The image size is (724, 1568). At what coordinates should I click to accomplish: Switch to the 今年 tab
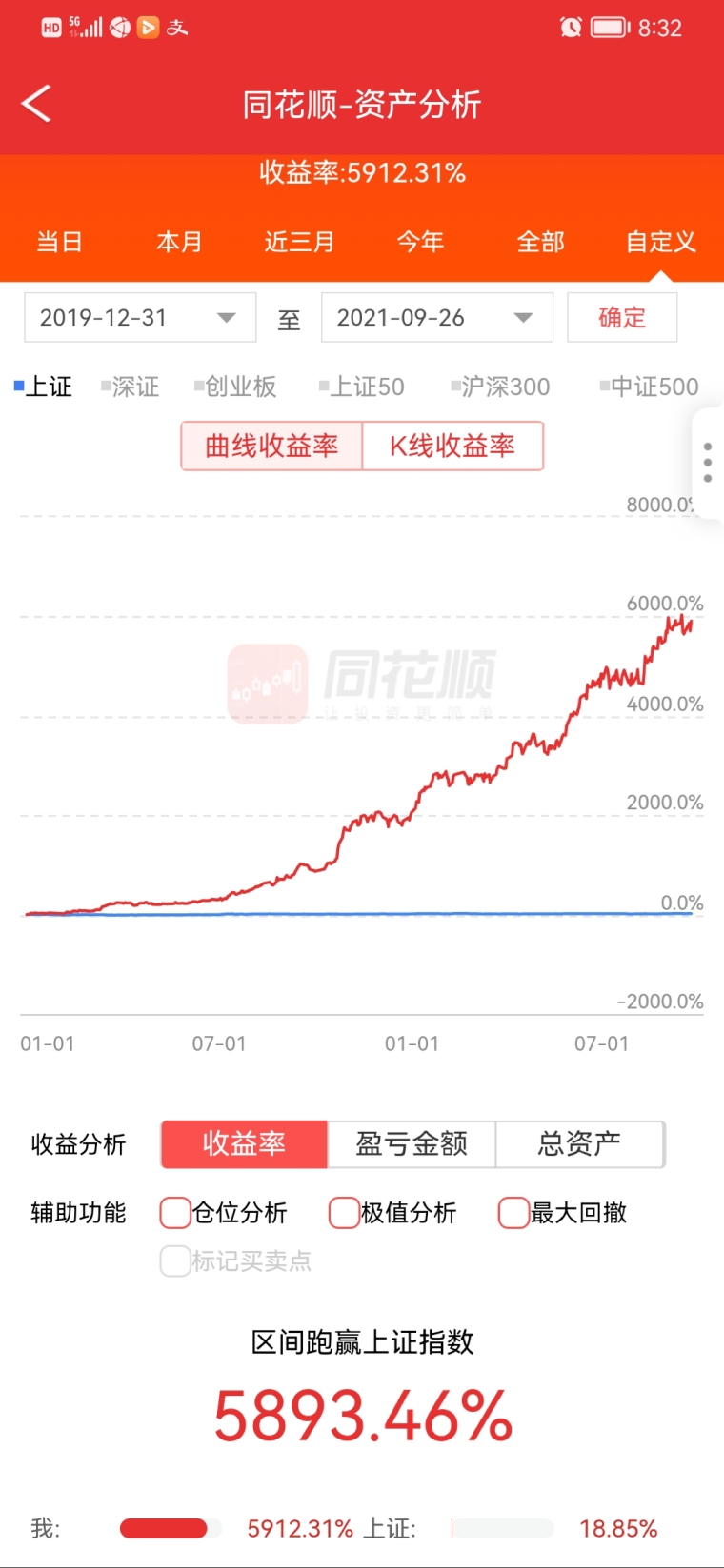[x=420, y=242]
